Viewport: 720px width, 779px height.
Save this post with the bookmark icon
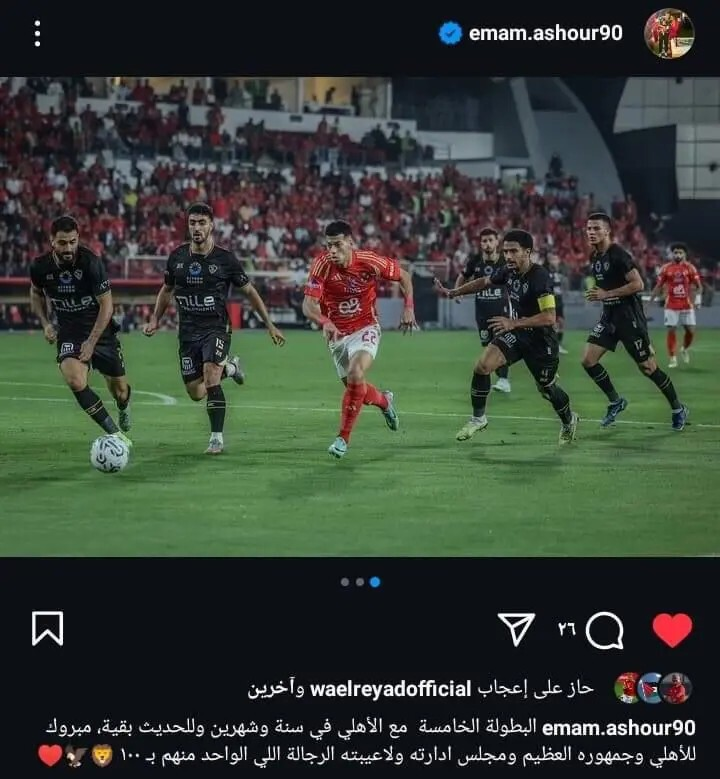pyautogui.click(x=47, y=629)
